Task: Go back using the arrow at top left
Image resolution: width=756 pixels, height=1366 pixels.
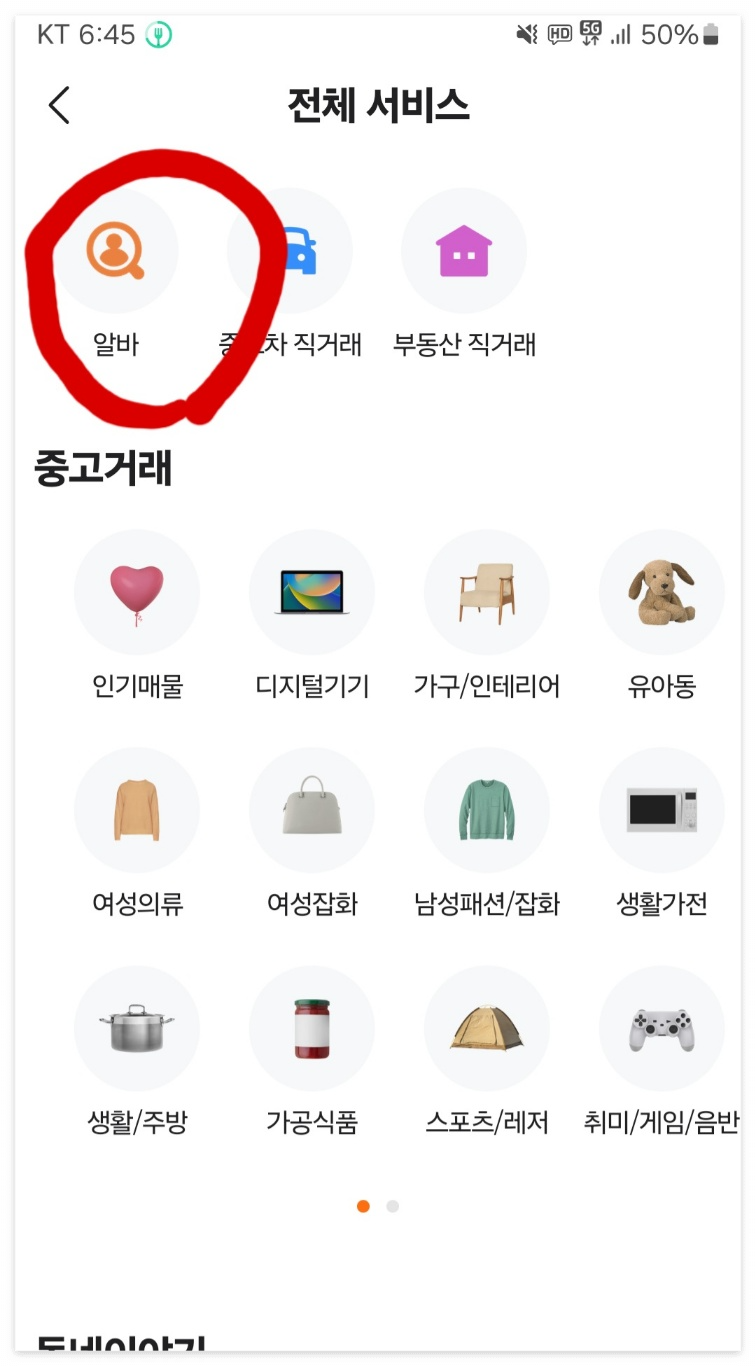Action: click(57, 104)
